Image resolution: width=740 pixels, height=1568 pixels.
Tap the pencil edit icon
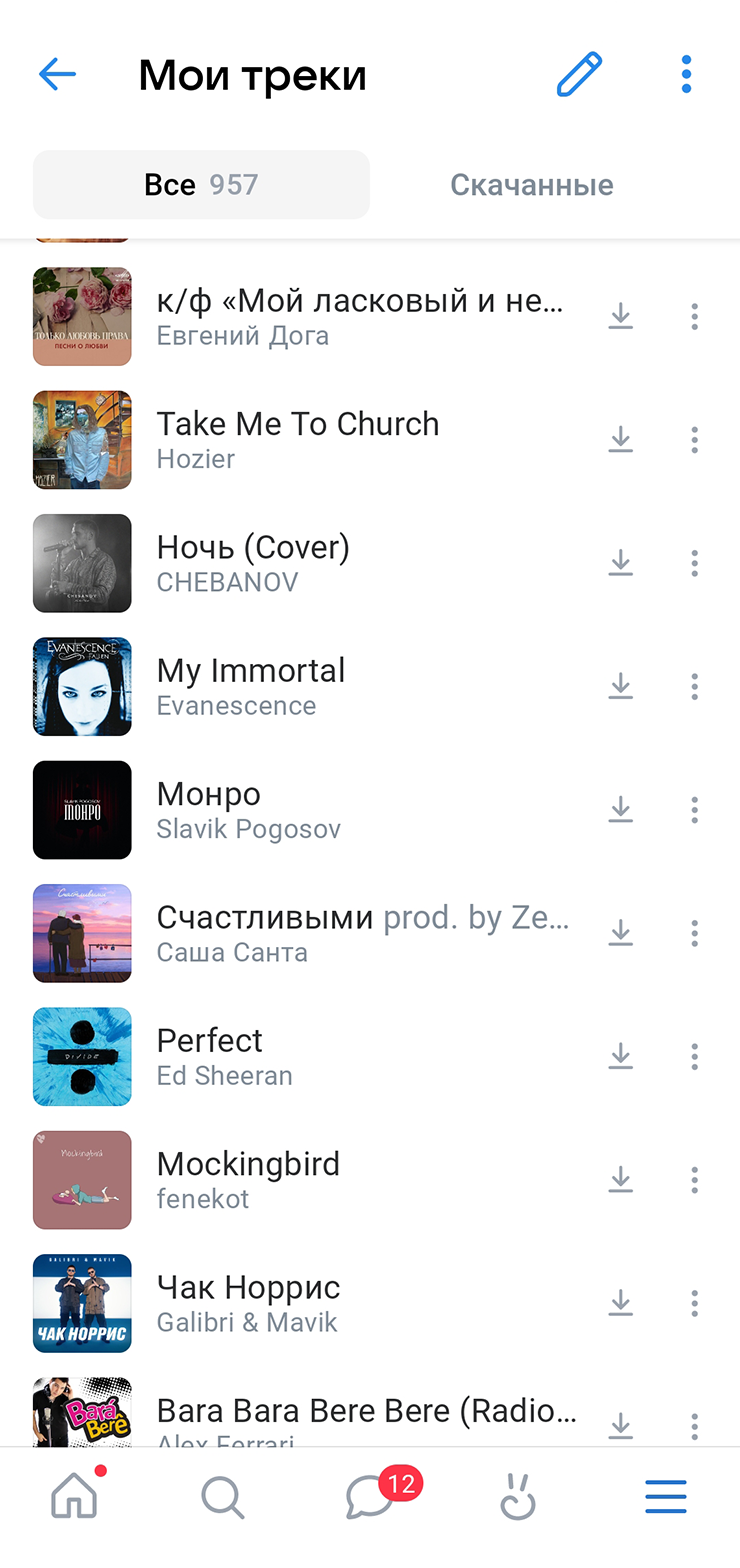(579, 75)
